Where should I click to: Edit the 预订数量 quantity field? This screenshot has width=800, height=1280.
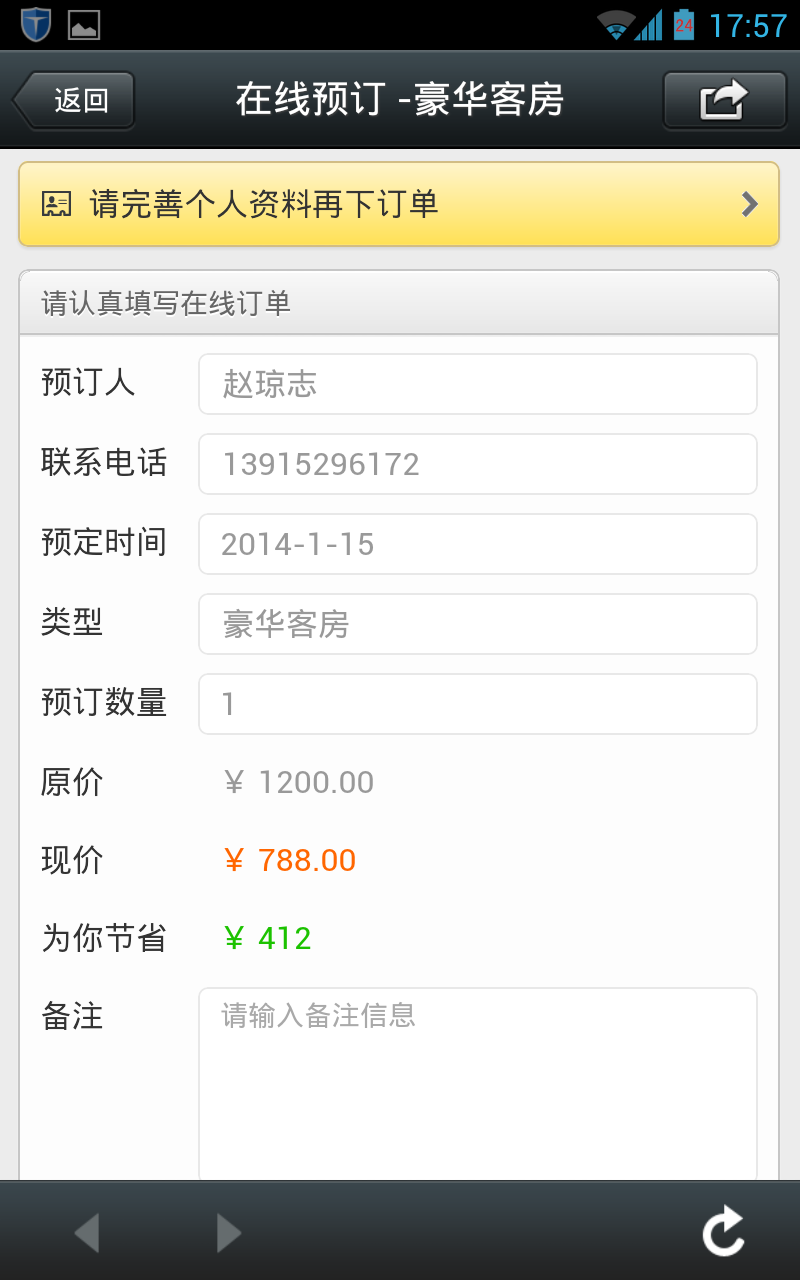pos(477,704)
